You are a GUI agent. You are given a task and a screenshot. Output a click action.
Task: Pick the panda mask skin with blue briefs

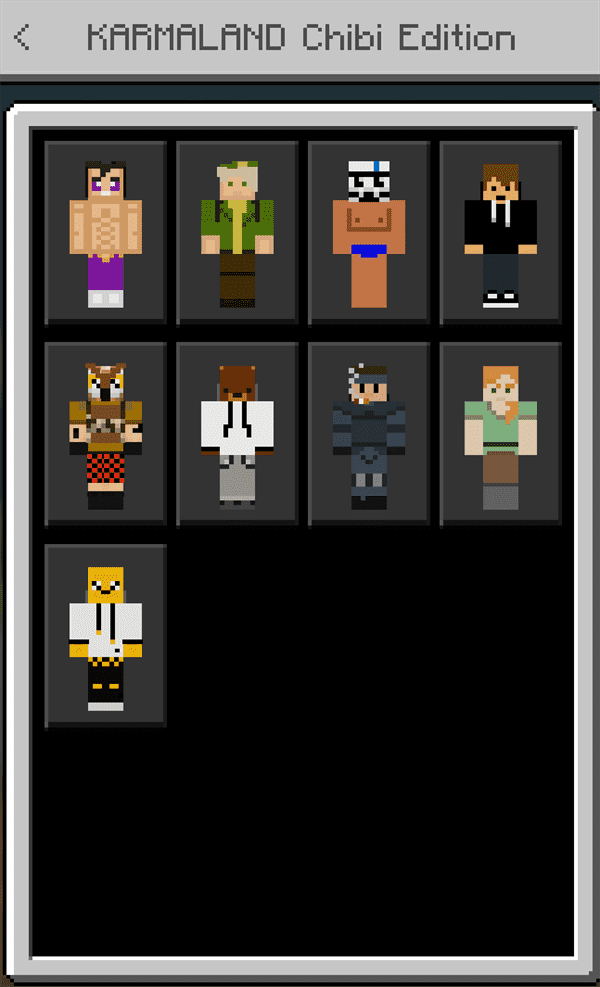(x=368, y=233)
